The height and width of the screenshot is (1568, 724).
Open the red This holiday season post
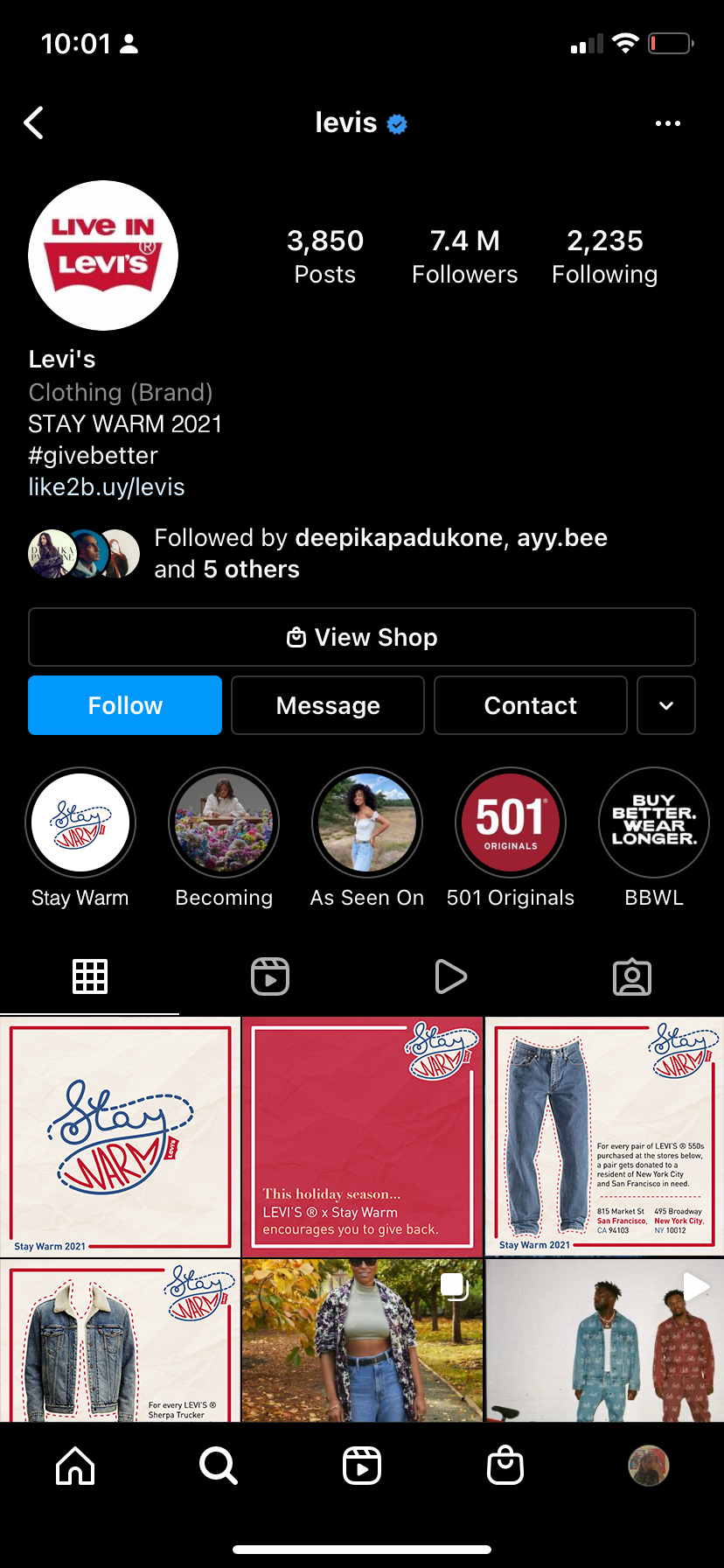pyautogui.click(x=362, y=1137)
